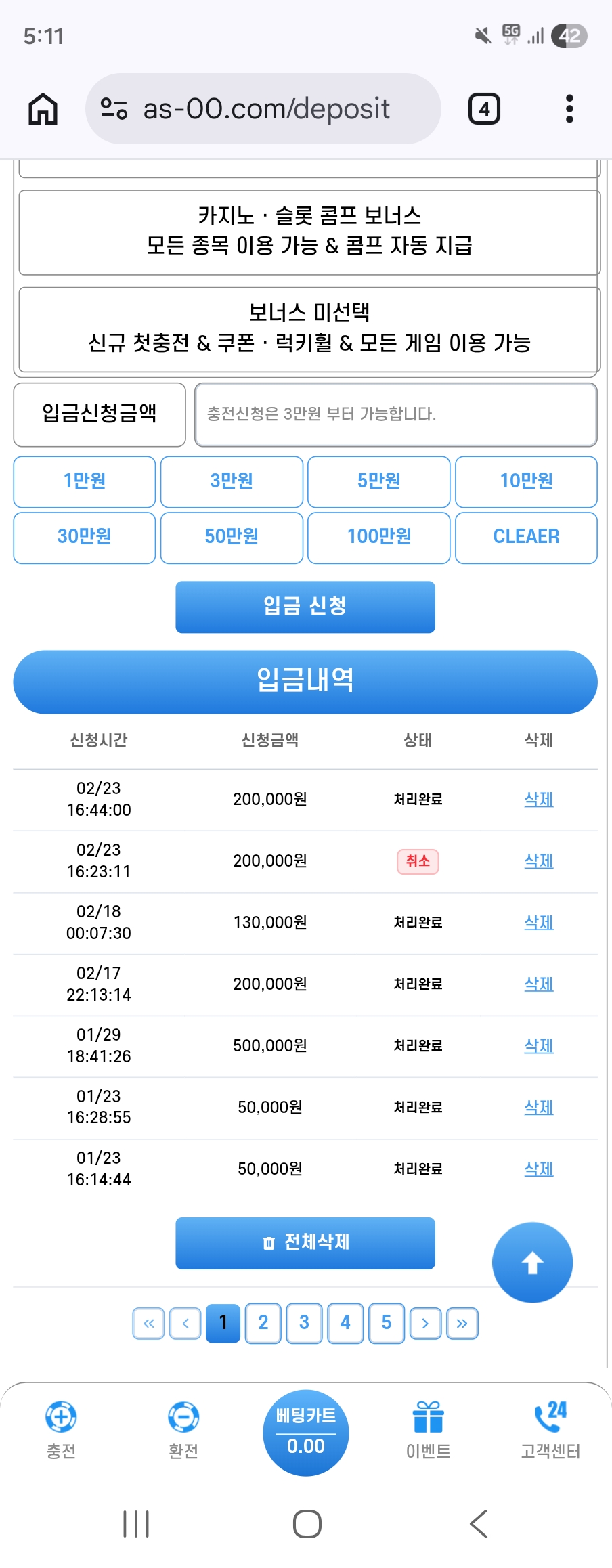Jump to last page using » arrow
The height and width of the screenshot is (1568, 612).
click(462, 1323)
